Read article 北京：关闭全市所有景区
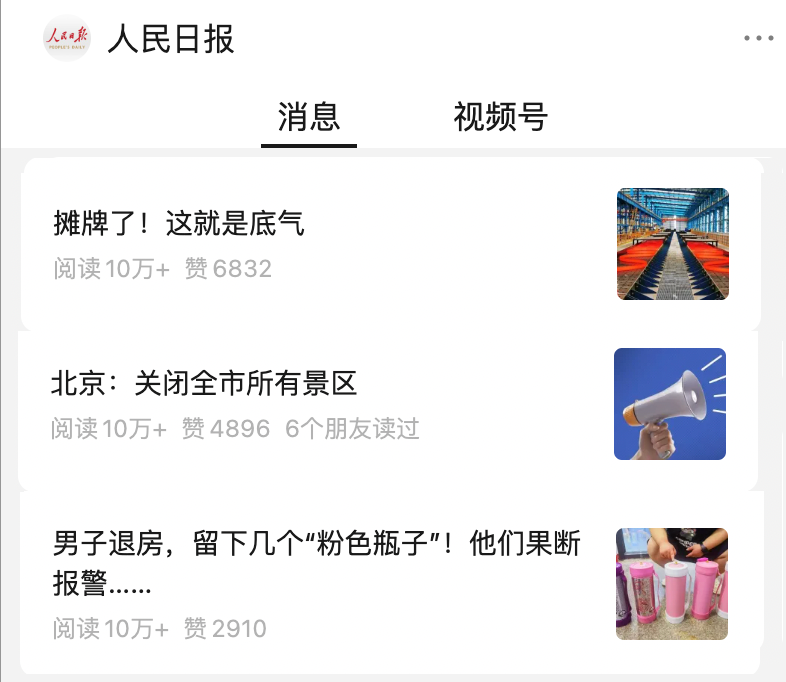This screenshot has height=682, width=786. pos(204,383)
